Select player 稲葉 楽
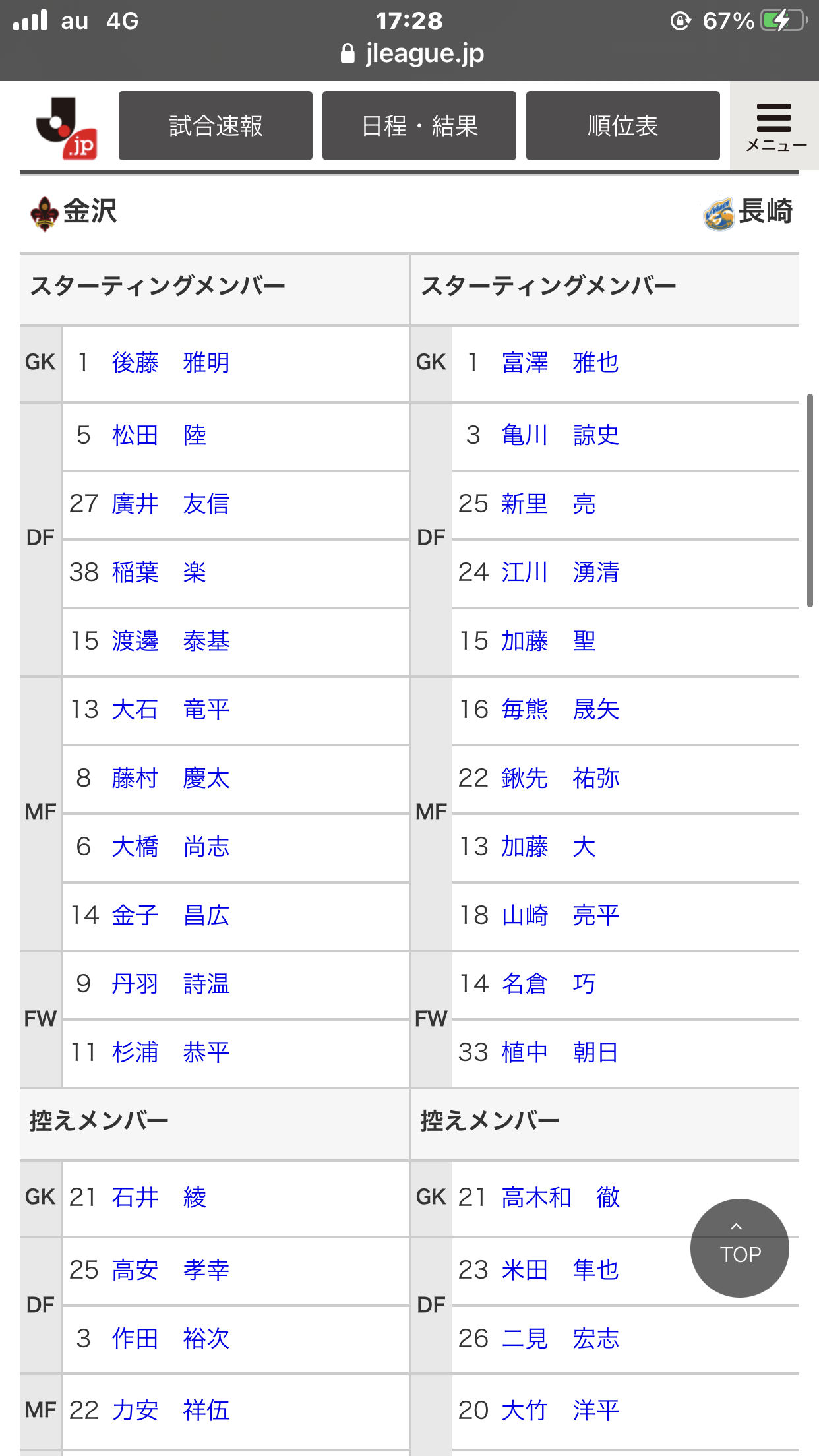 pos(159,572)
